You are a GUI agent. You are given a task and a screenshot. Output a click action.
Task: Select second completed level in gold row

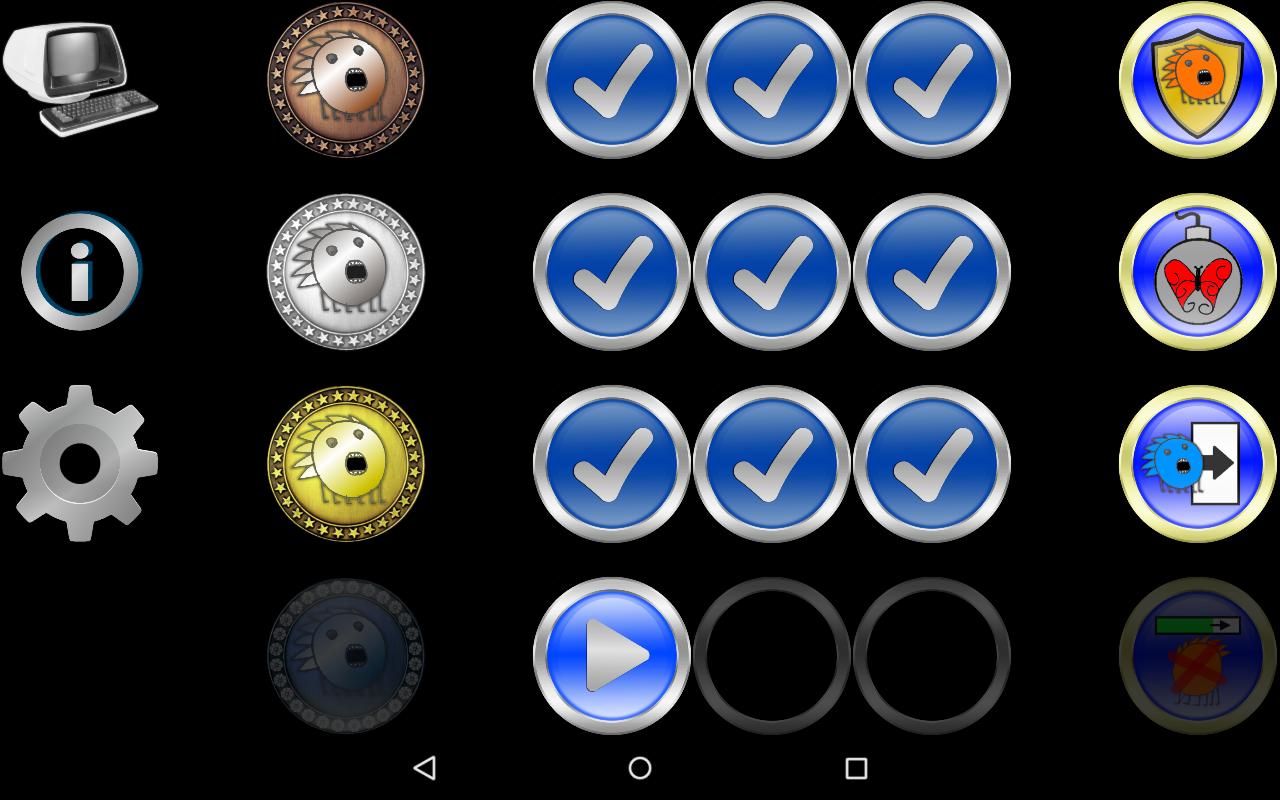click(771, 464)
